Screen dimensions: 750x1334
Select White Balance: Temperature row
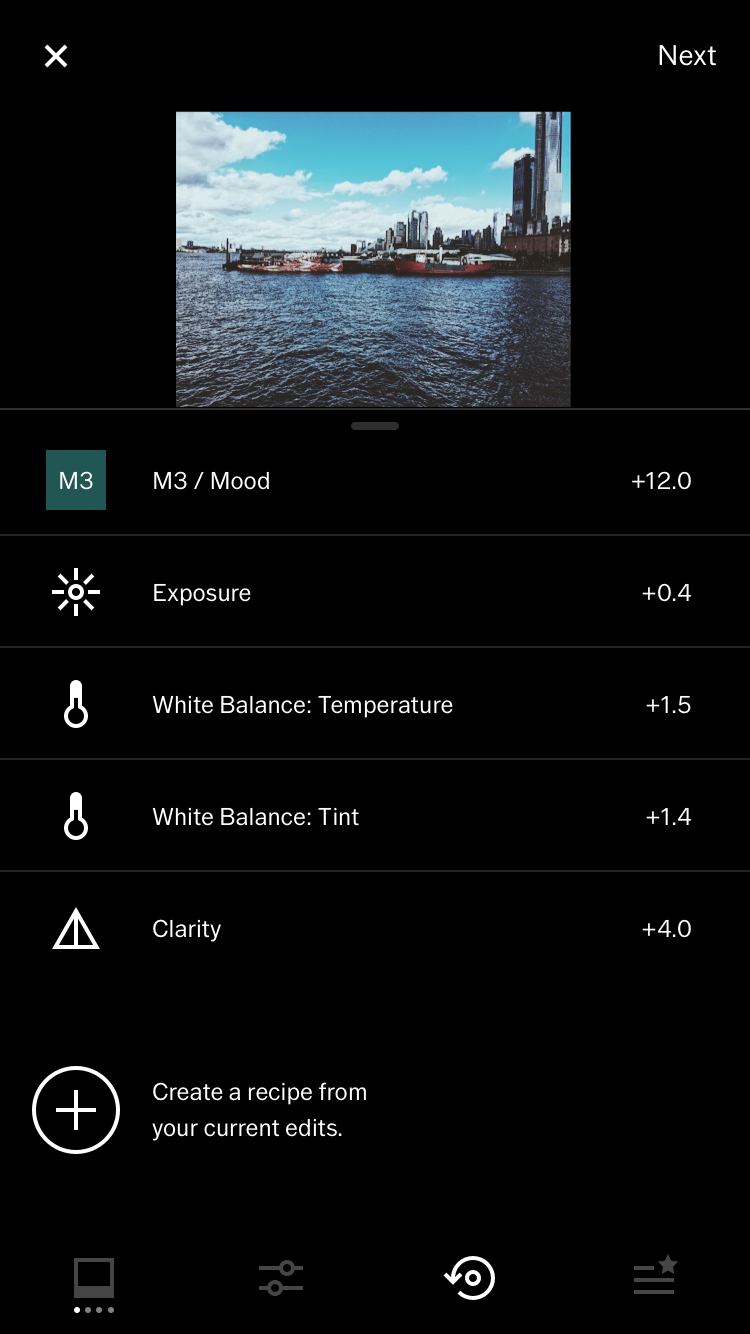coord(375,705)
